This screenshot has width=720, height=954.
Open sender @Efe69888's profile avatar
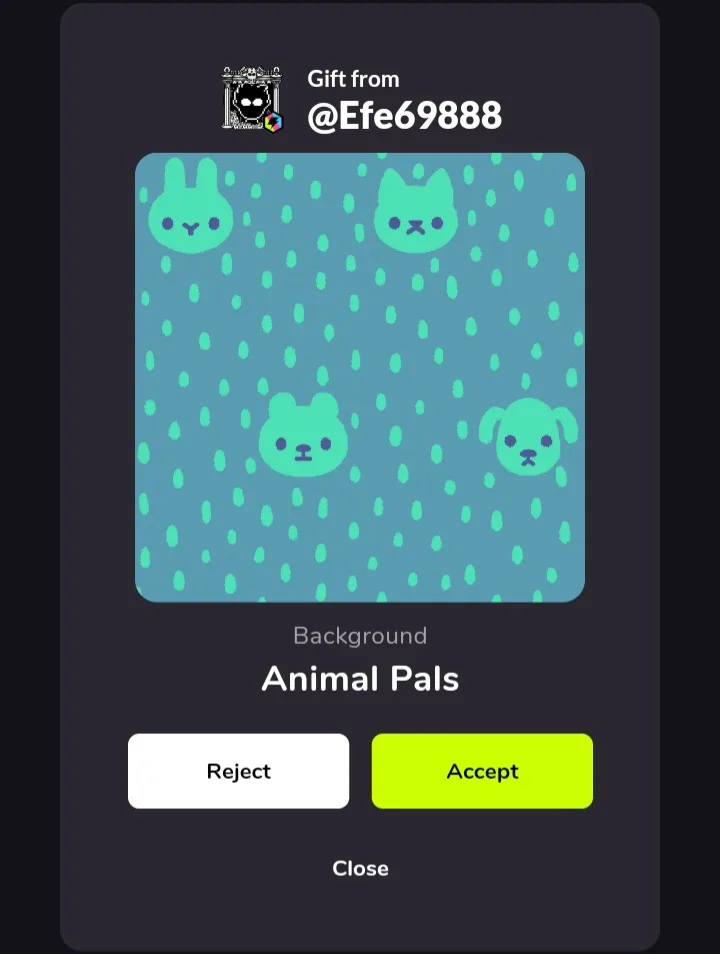[x=251, y=99]
